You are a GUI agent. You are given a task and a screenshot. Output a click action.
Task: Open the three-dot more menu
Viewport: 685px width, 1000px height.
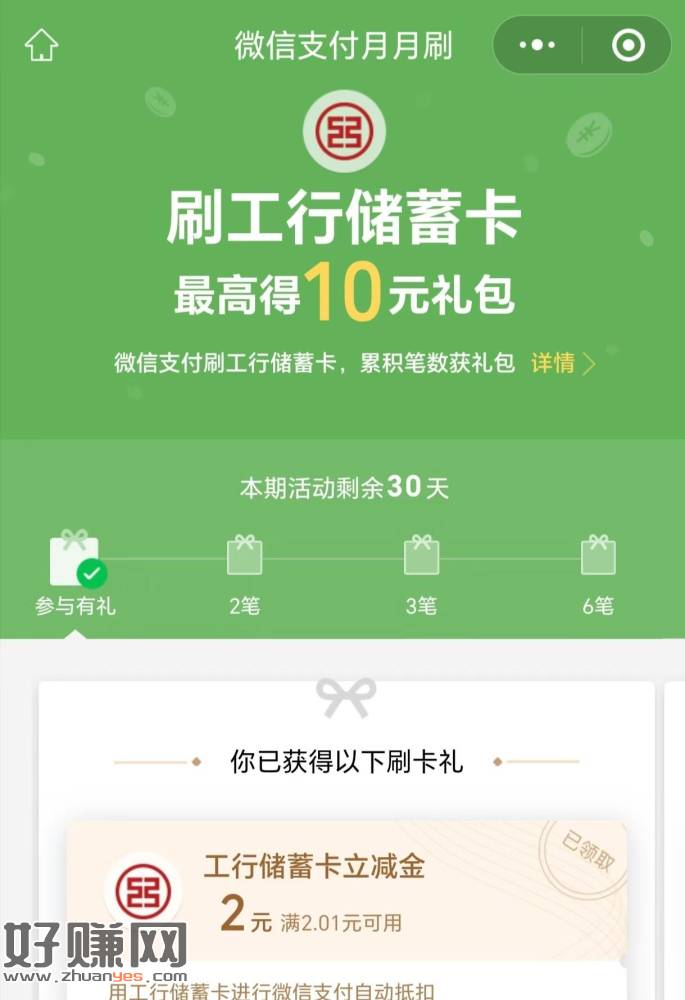537,45
